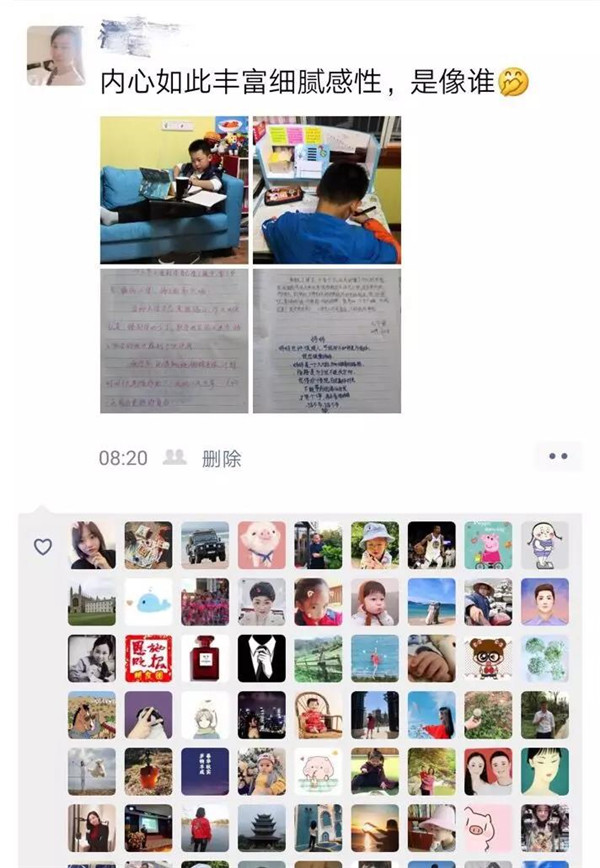Open liker with cartoon bear with glasses avatar
The width and height of the screenshot is (600, 868).
[487, 659]
